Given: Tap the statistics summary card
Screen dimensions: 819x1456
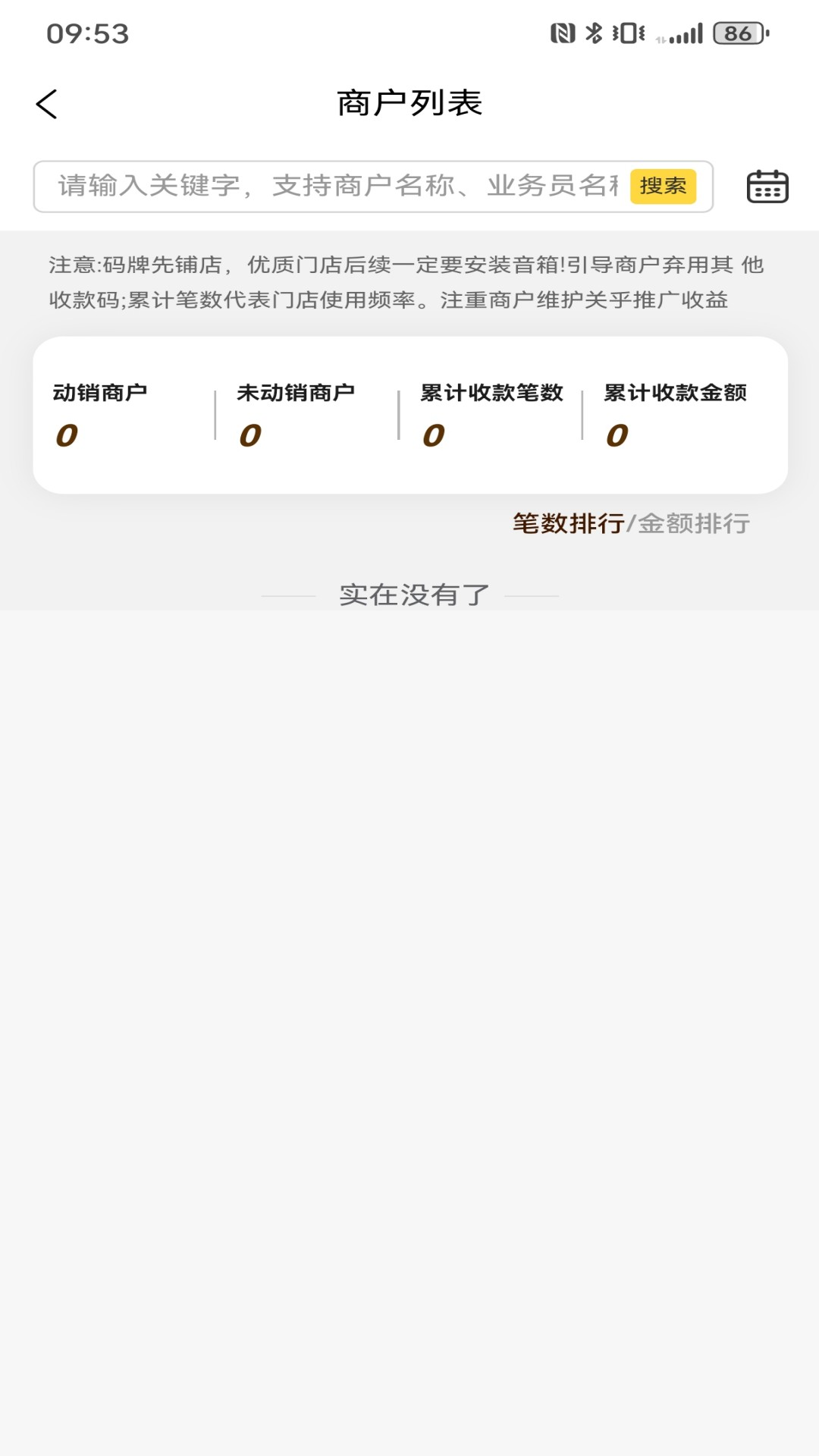Looking at the screenshot, I should [409, 416].
